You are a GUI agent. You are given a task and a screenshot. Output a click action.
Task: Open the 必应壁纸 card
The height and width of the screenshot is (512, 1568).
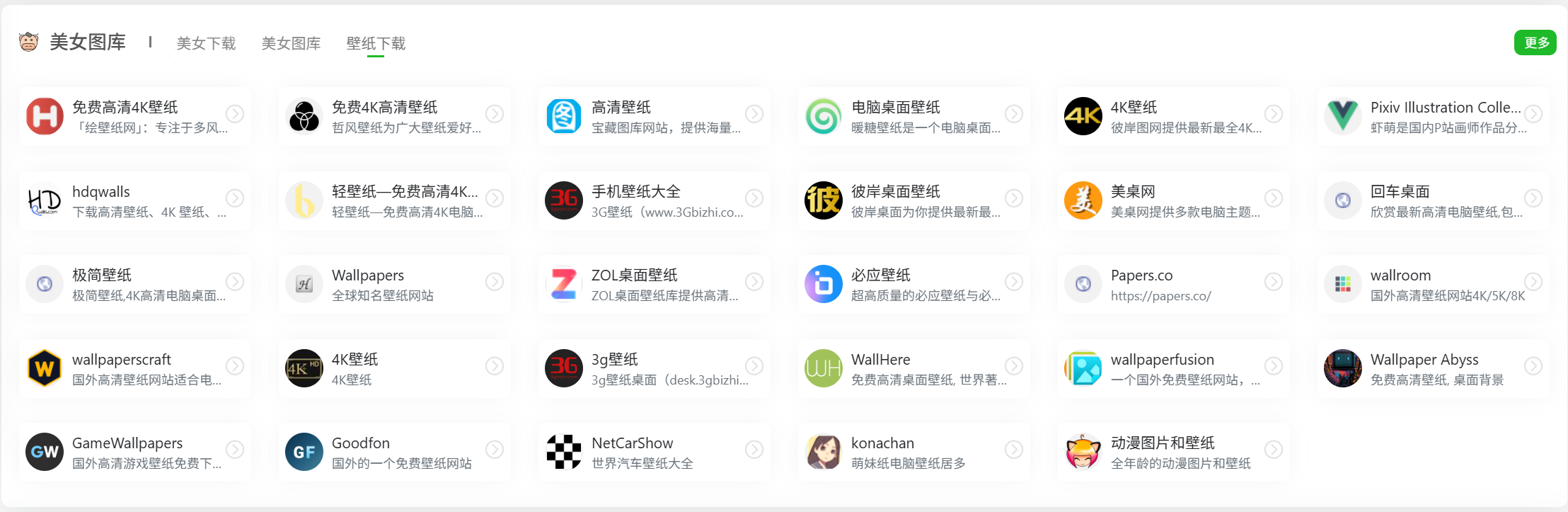tap(913, 284)
